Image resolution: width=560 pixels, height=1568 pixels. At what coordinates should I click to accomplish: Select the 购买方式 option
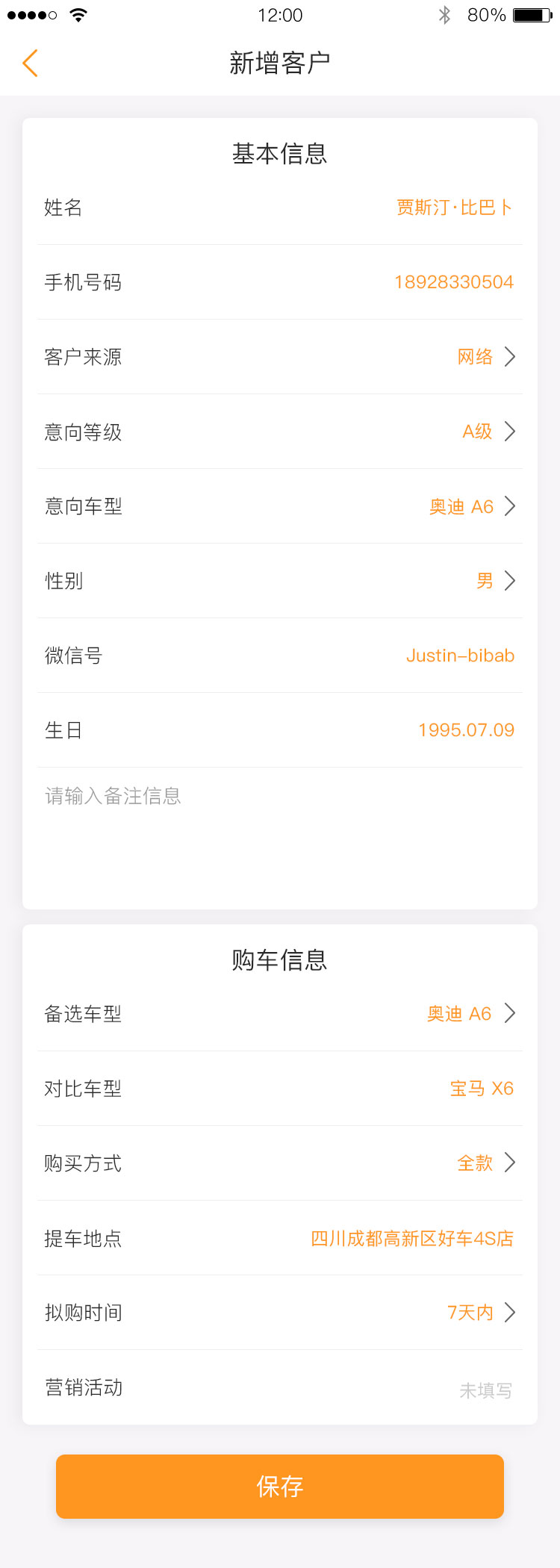click(485, 1163)
